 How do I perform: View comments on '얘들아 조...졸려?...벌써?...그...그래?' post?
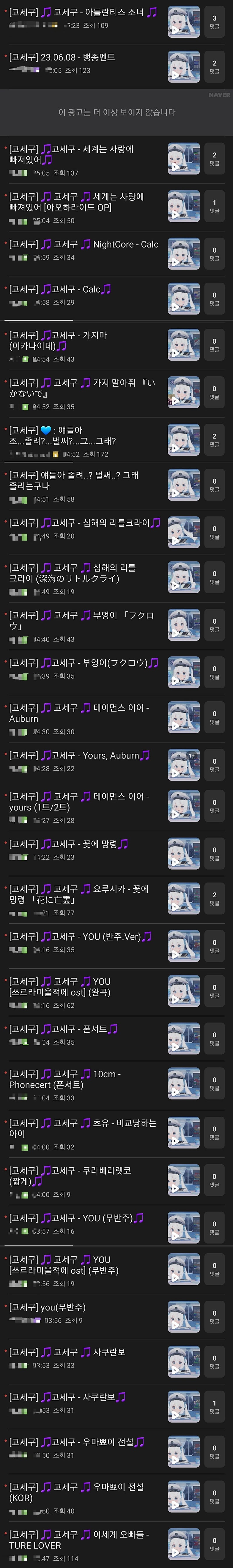coord(214,440)
